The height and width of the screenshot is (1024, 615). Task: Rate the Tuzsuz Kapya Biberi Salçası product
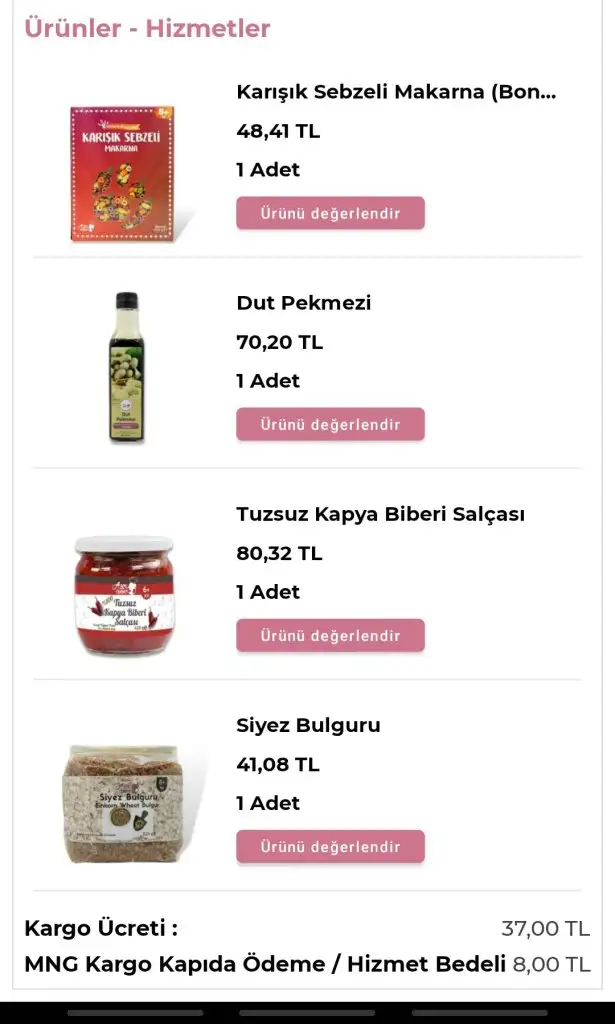click(x=330, y=636)
